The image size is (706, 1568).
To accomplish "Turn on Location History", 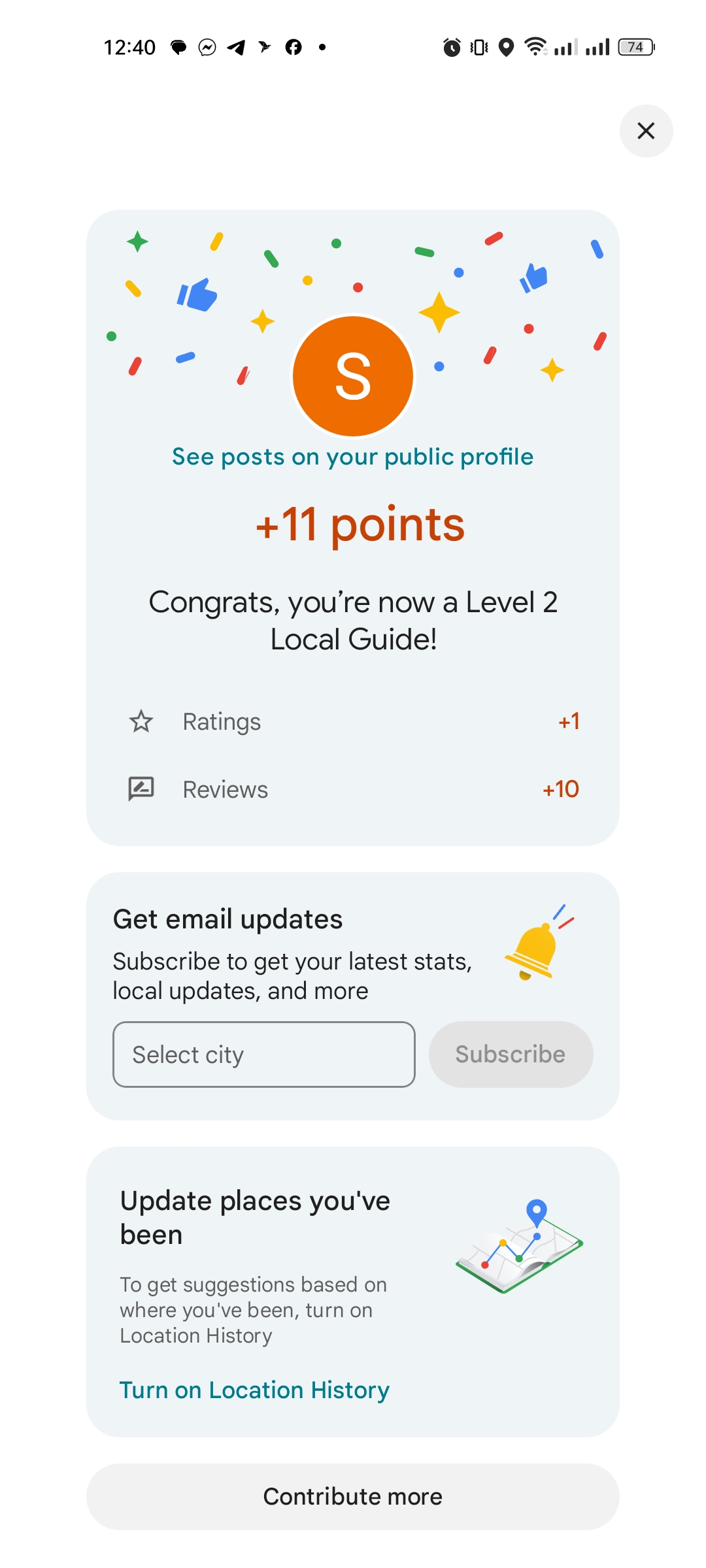I will pos(254,1390).
